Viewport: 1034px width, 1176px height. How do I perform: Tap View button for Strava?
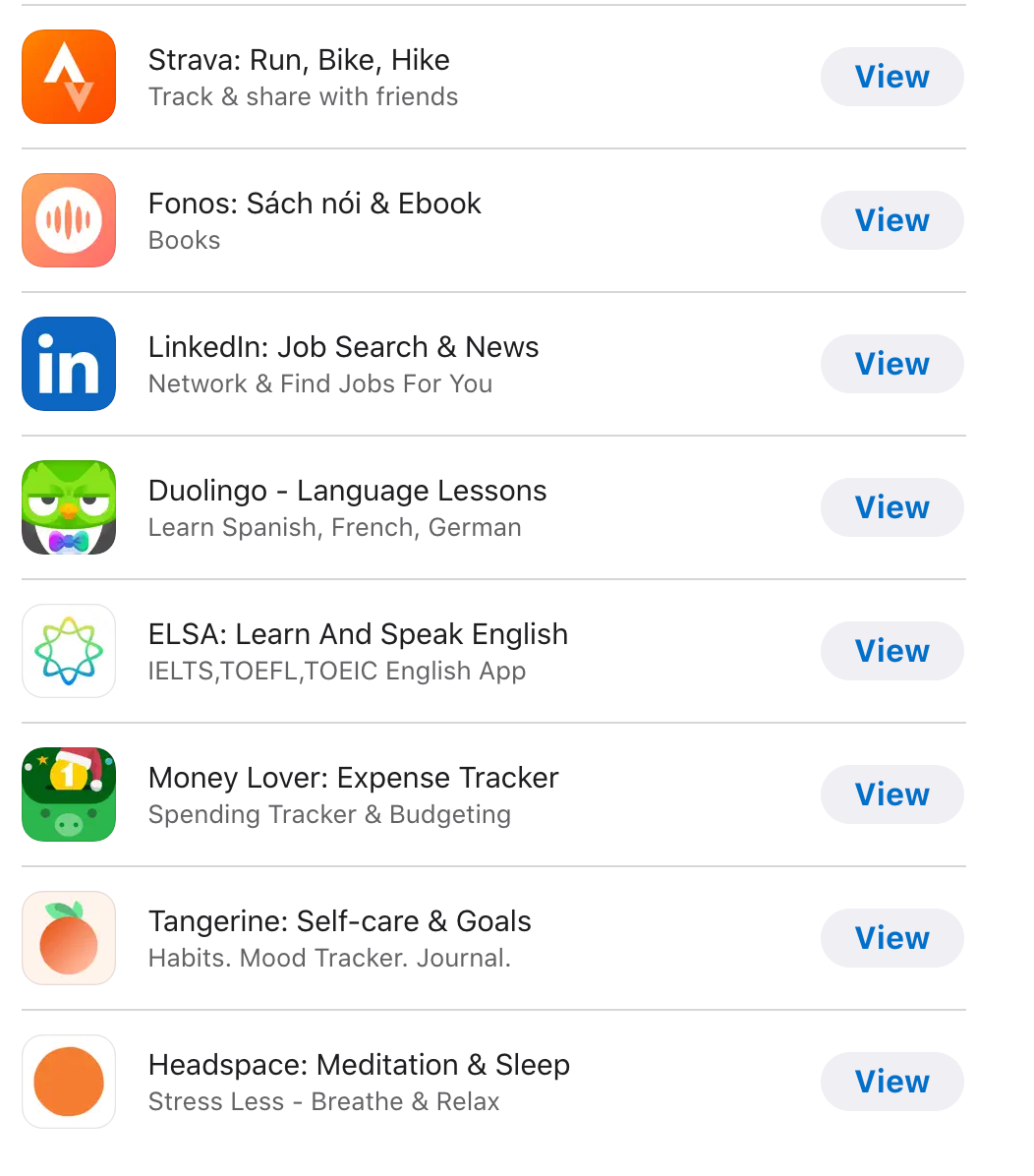point(891,77)
